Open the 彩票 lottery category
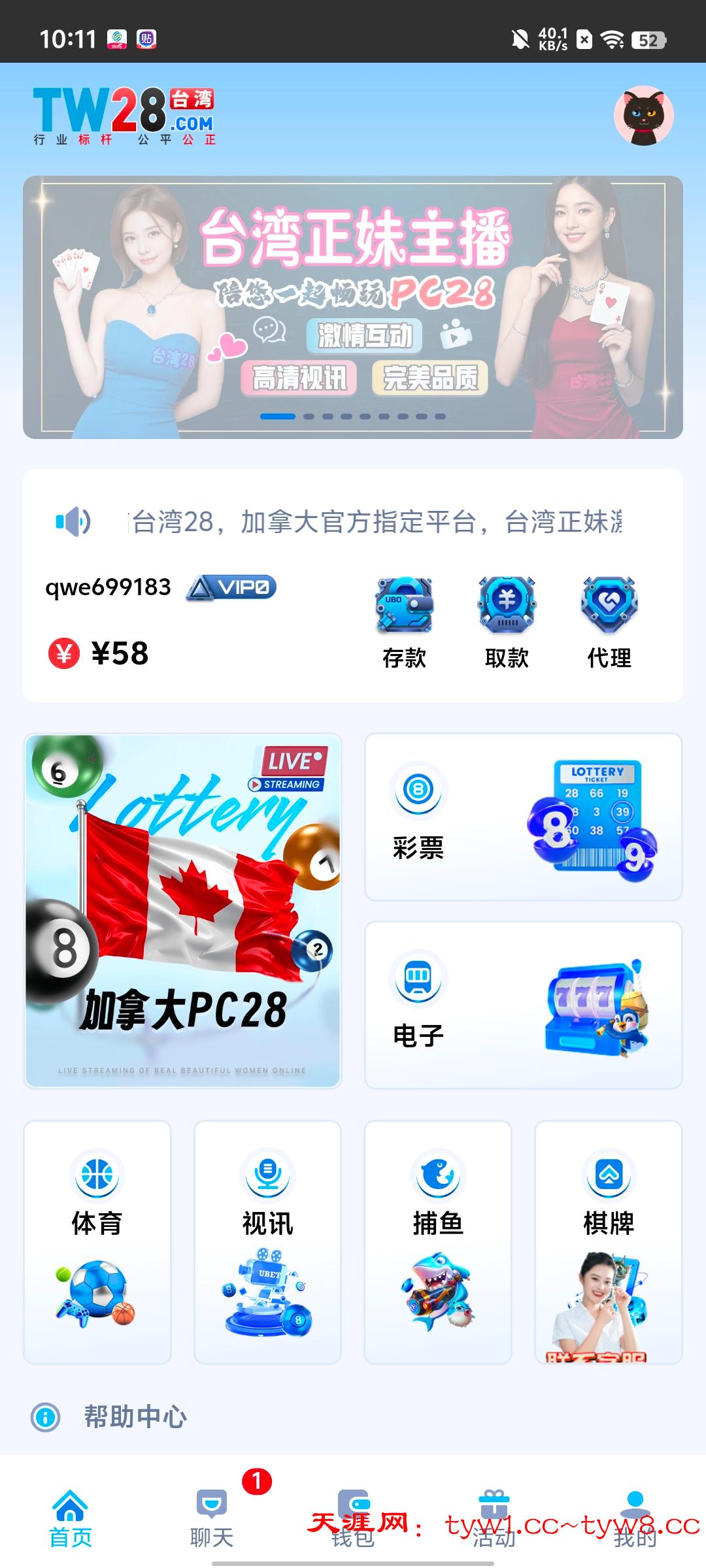The image size is (706, 1568). 523,817
